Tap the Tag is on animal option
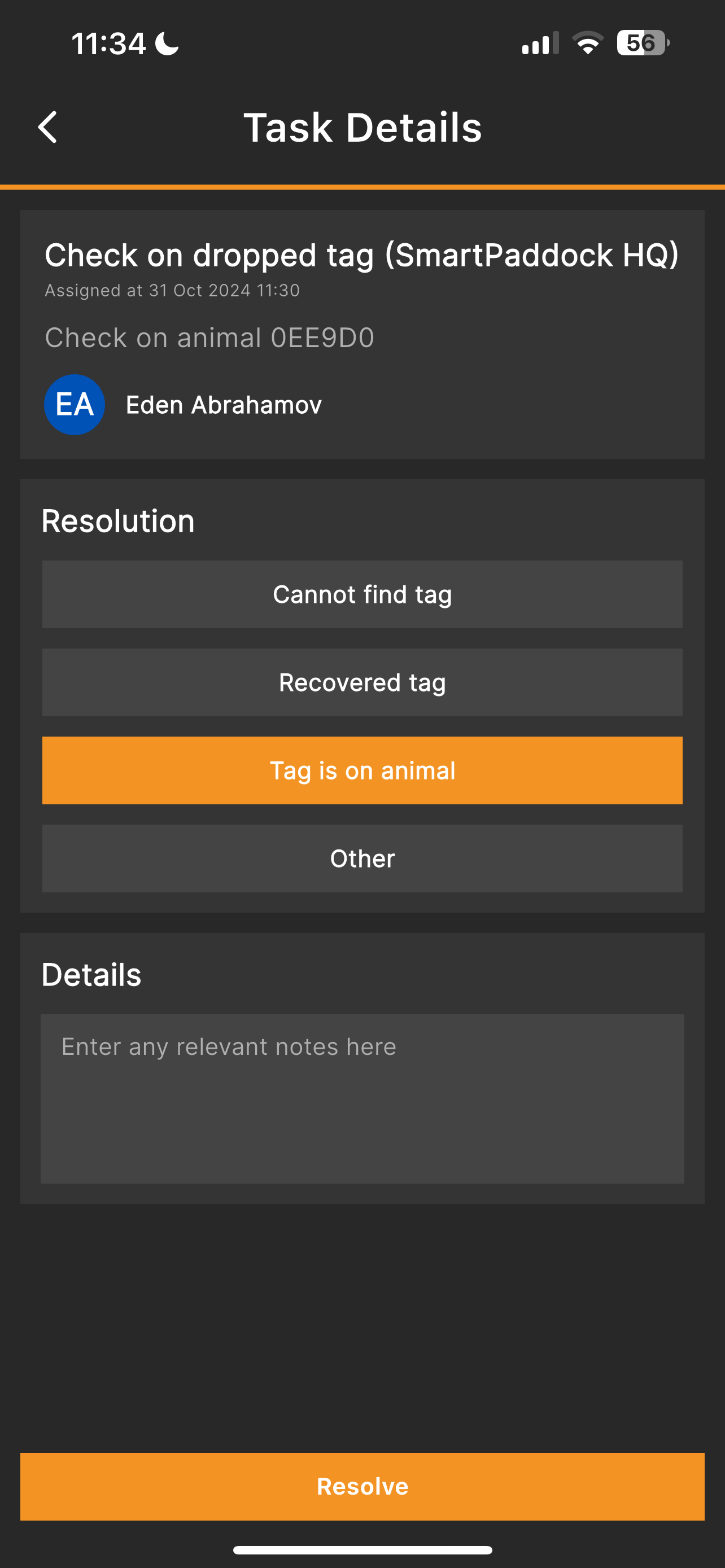 click(362, 770)
